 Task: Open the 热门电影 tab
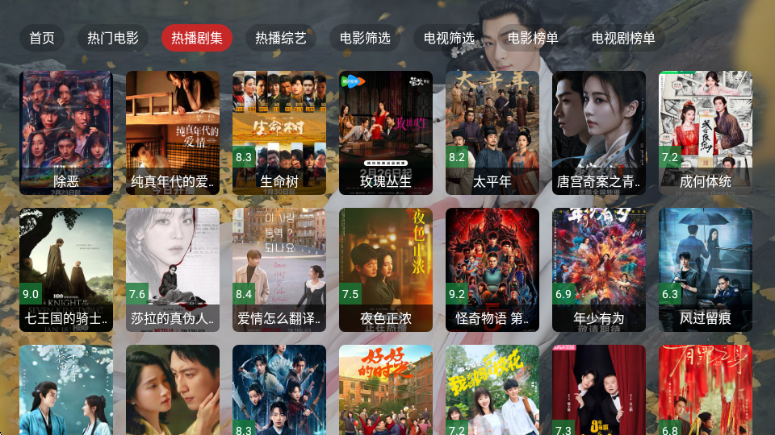(x=112, y=38)
